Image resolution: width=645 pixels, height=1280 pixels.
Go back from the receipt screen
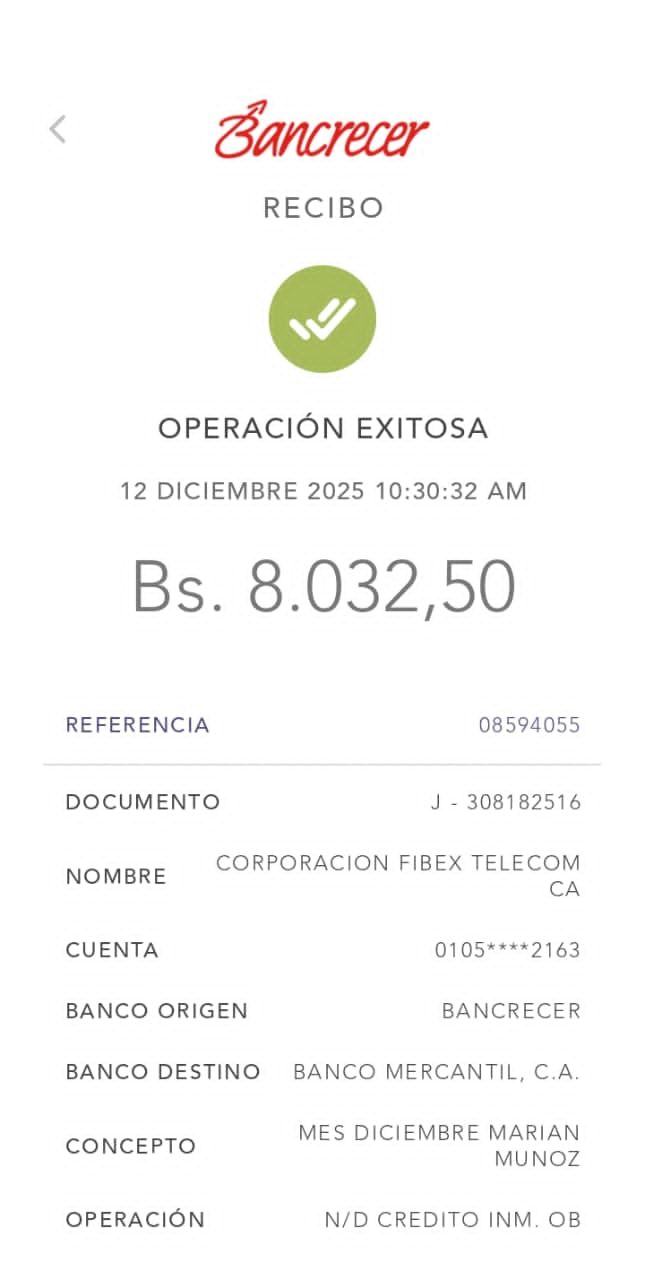(58, 129)
